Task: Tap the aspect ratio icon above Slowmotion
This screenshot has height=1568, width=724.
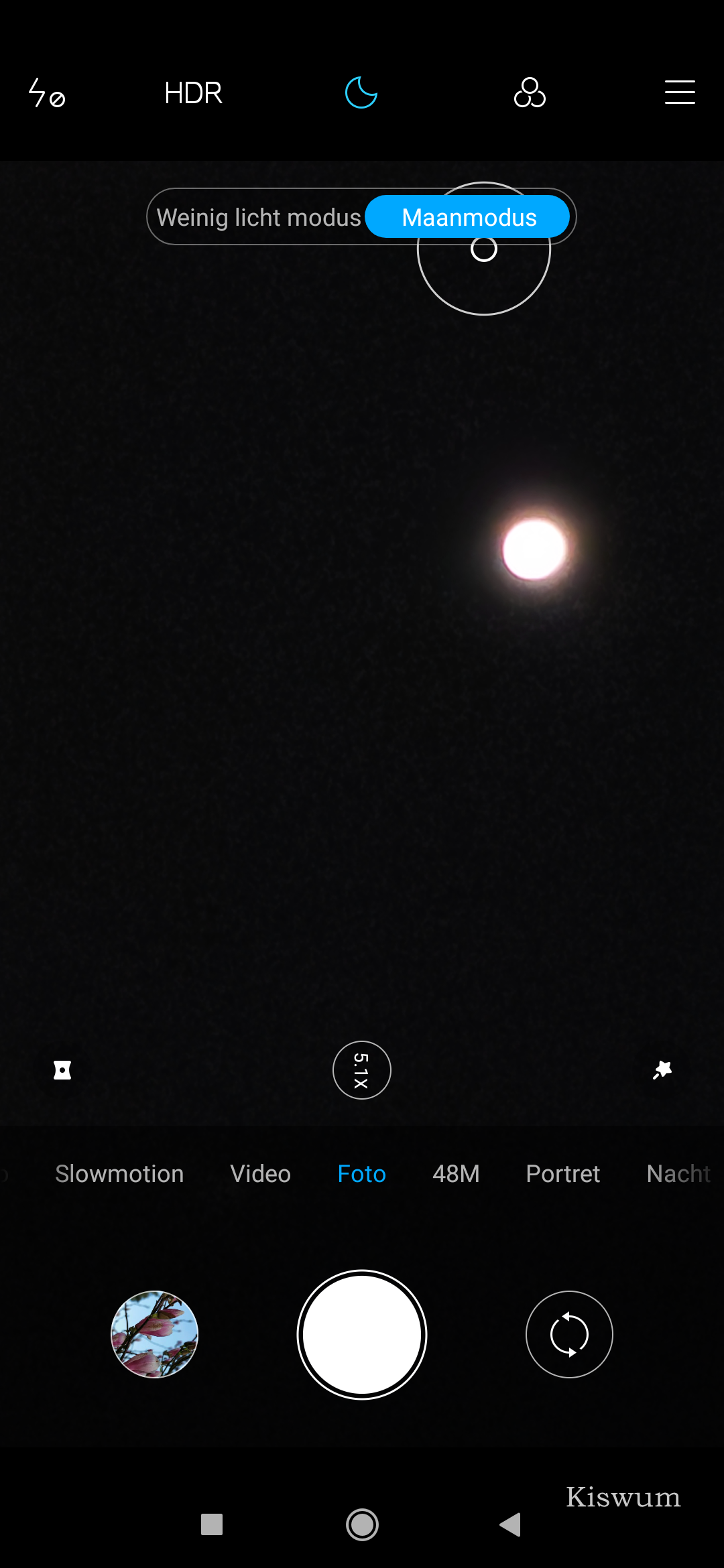Action: click(62, 1070)
